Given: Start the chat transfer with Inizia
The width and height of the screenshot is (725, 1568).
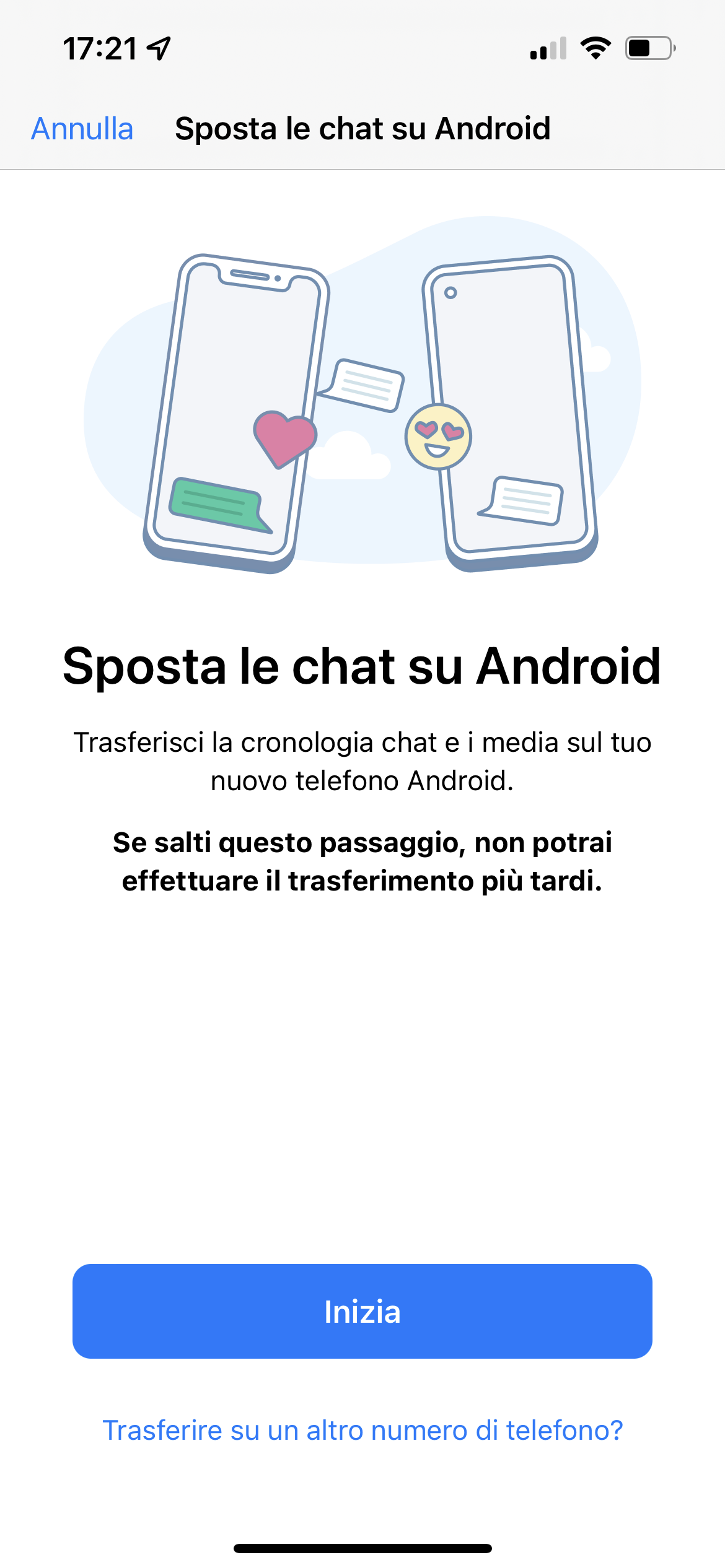Looking at the screenshot, I should [x=362, y=1311].
